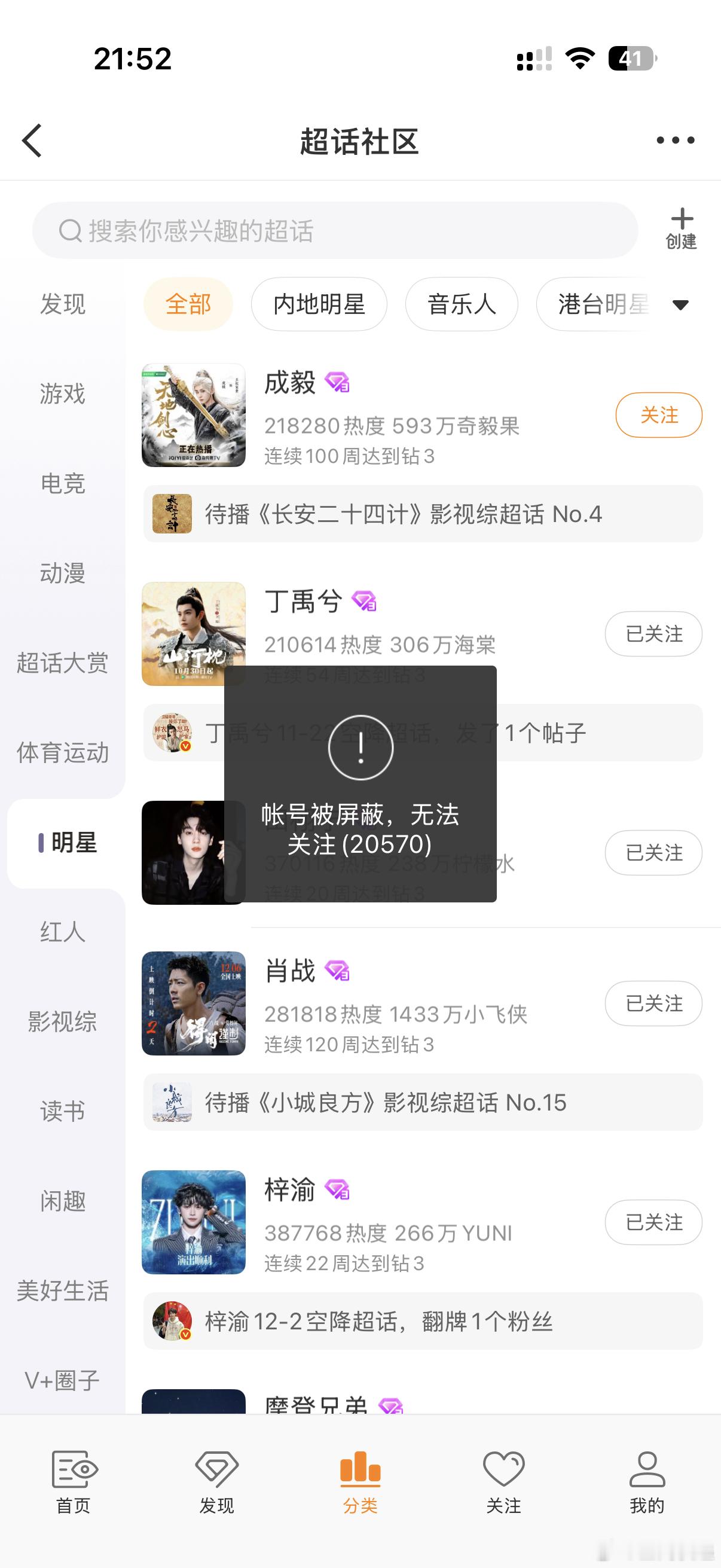
Task: Tap the back arrow icon
Action: [31, 141]
